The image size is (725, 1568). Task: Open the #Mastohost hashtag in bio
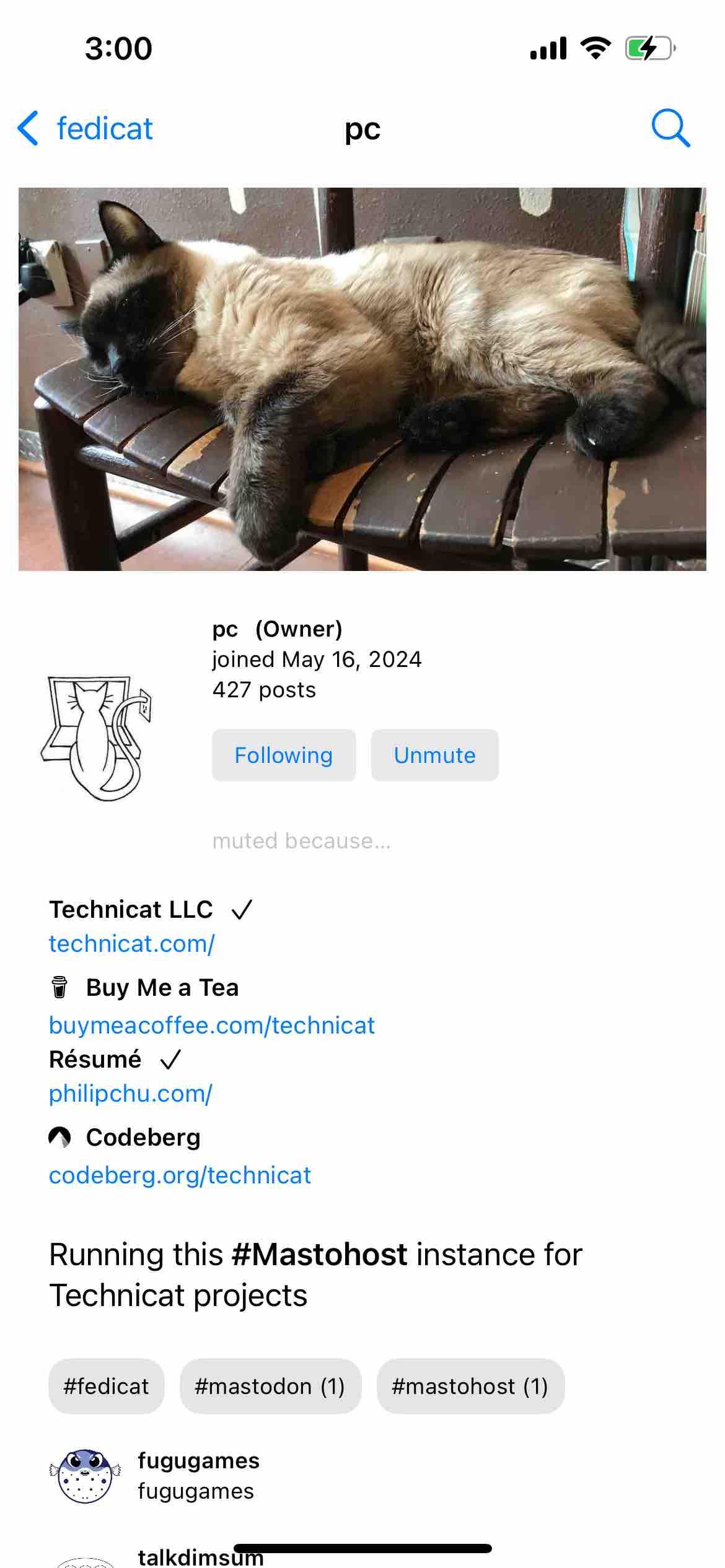click(320, 1255)
